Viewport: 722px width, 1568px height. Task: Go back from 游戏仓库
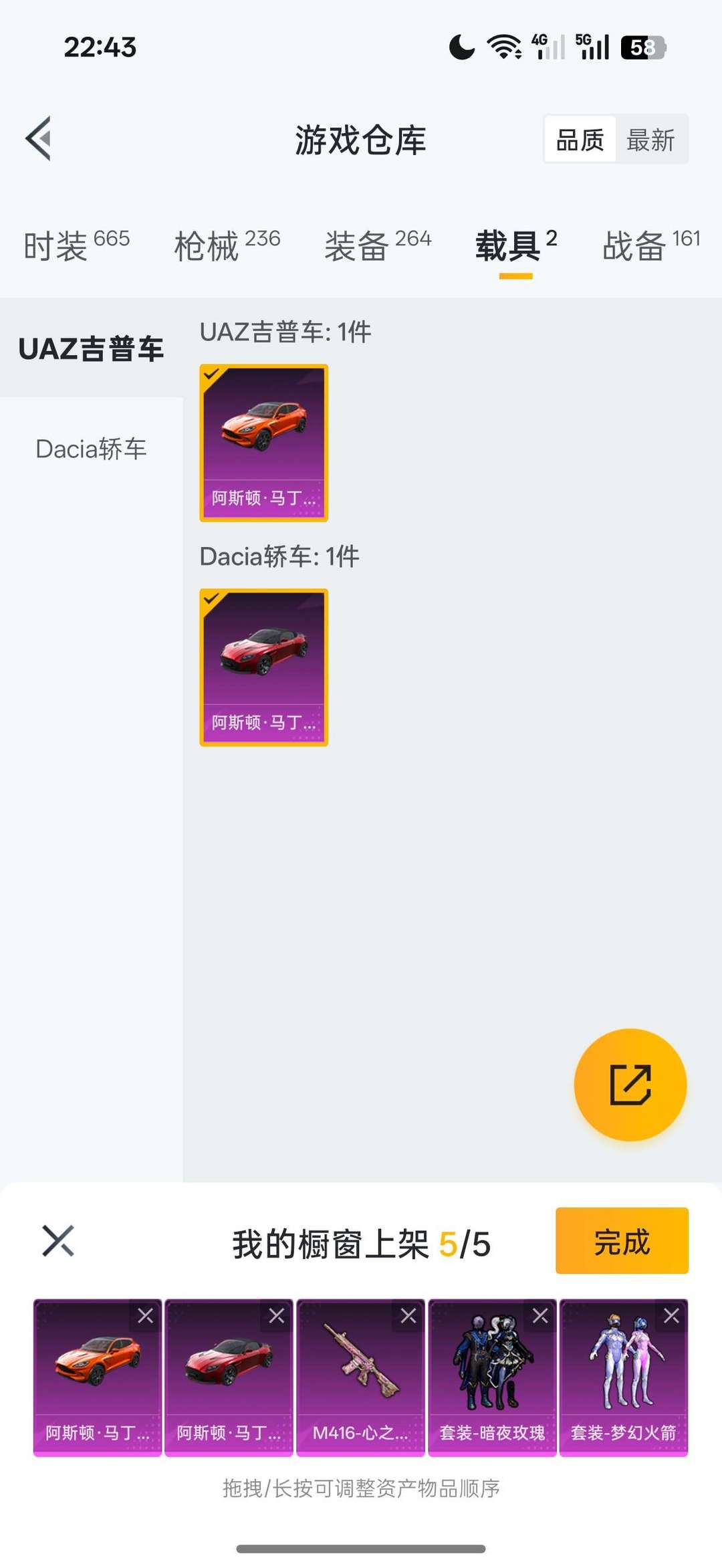tap(39, 139)
